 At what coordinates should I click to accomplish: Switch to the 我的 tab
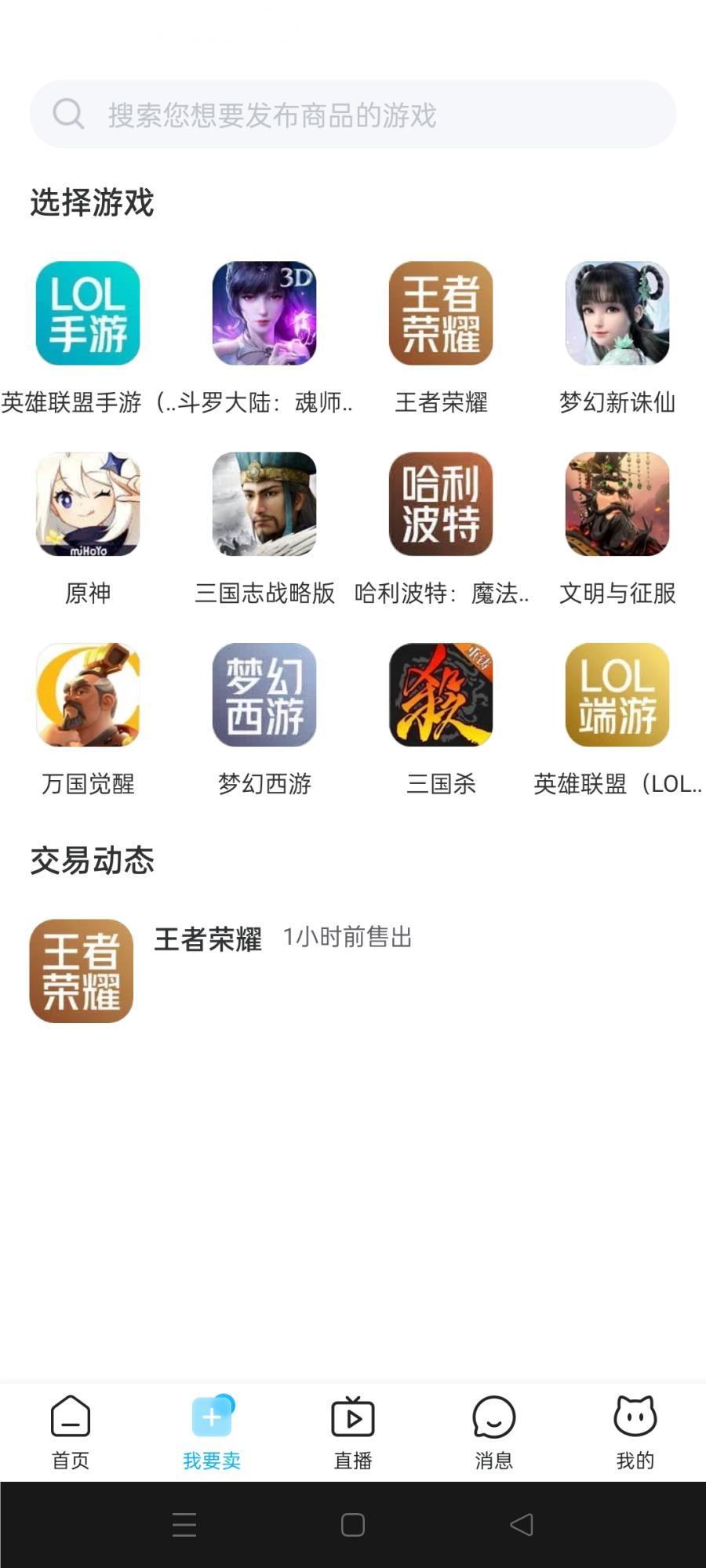pos(635,1432)
